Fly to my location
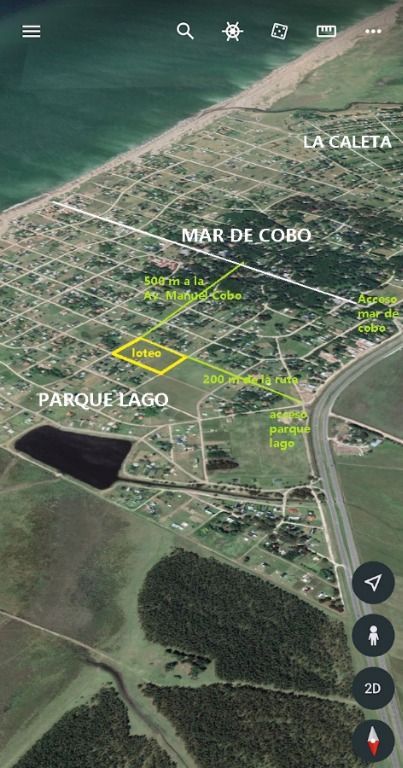The height and width of the screenshot is (768, 403). pyautogui.click(x=373, y=582)
